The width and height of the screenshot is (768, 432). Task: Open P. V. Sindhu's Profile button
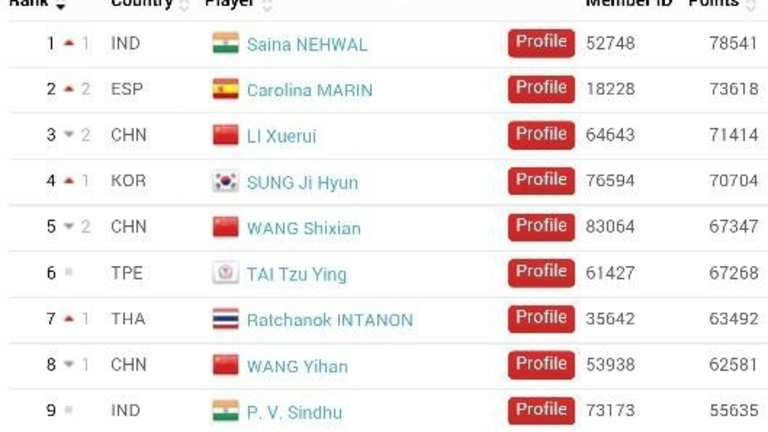click(x=541, y=411)
